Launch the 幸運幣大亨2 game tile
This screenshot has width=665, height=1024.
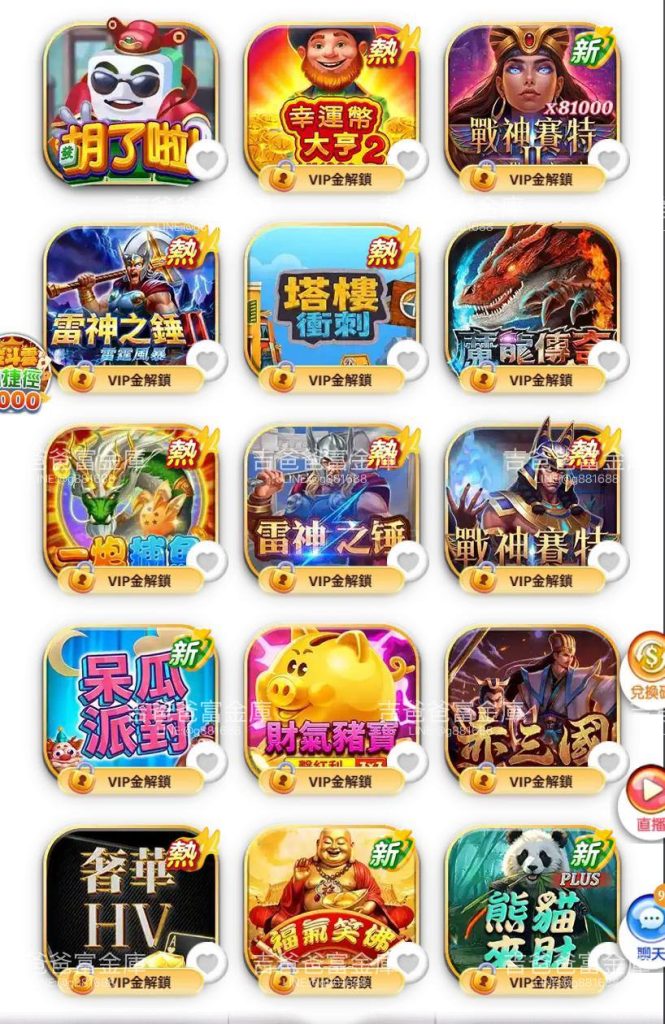tap(332, 98)
